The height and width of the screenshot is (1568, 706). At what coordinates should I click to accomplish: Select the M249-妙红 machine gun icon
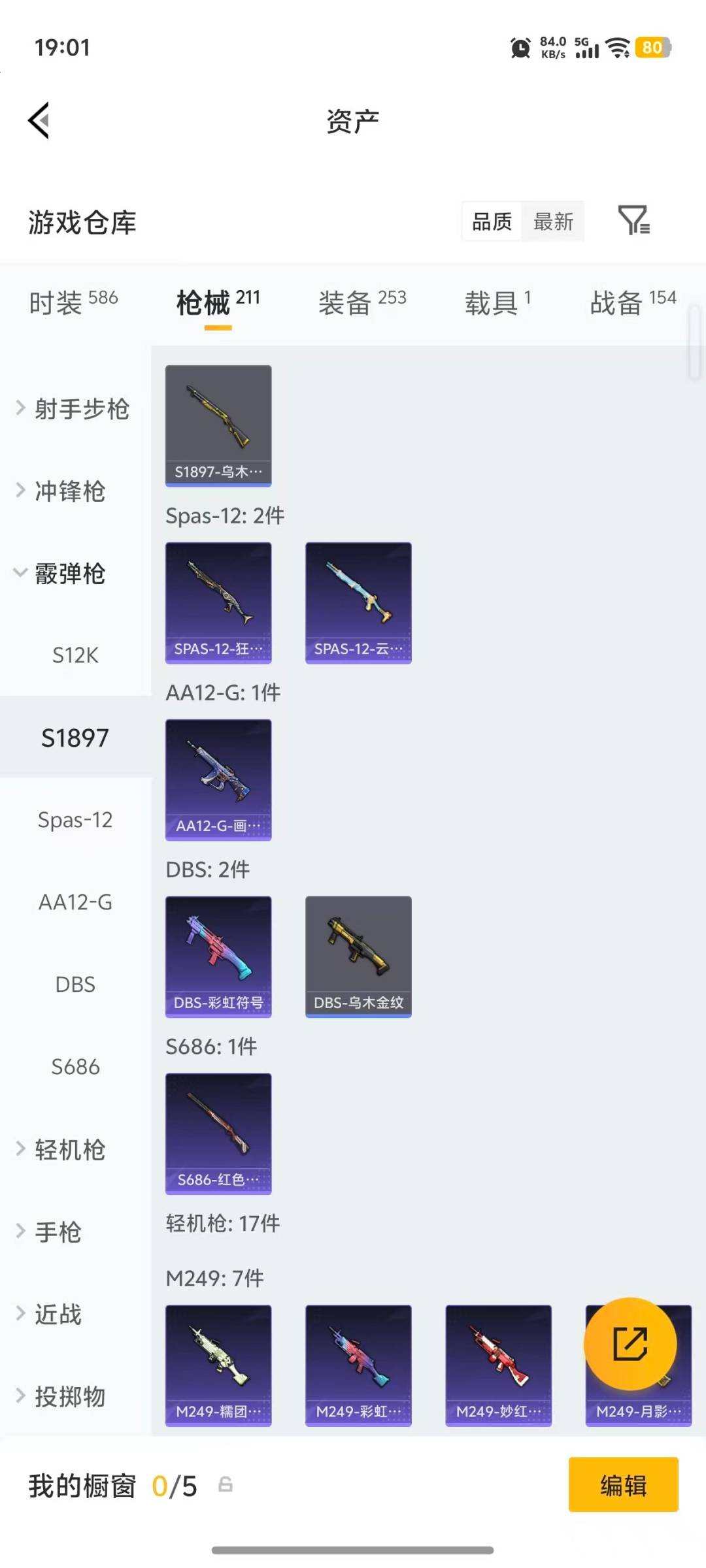(498, 1365)
